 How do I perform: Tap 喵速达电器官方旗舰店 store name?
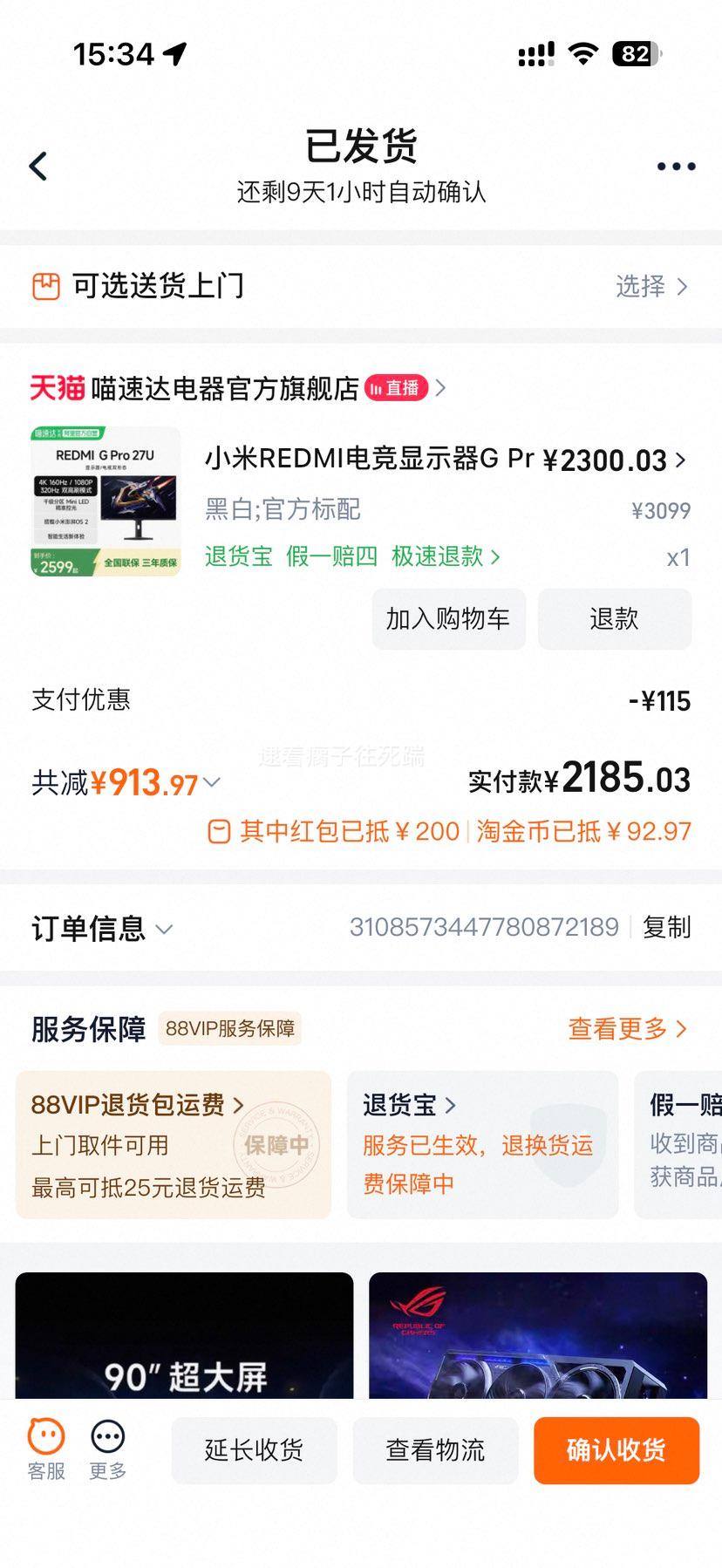(x=222, y=388)
